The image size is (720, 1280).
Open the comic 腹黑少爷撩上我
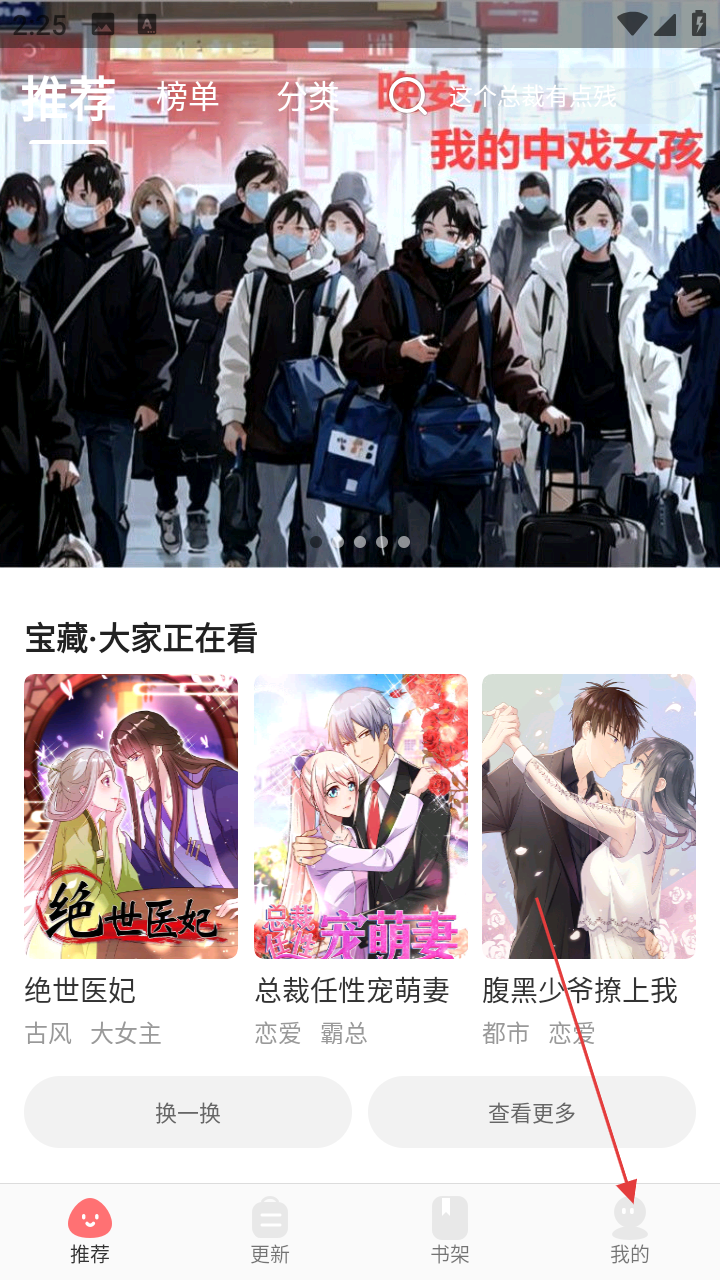coord(588,816)
